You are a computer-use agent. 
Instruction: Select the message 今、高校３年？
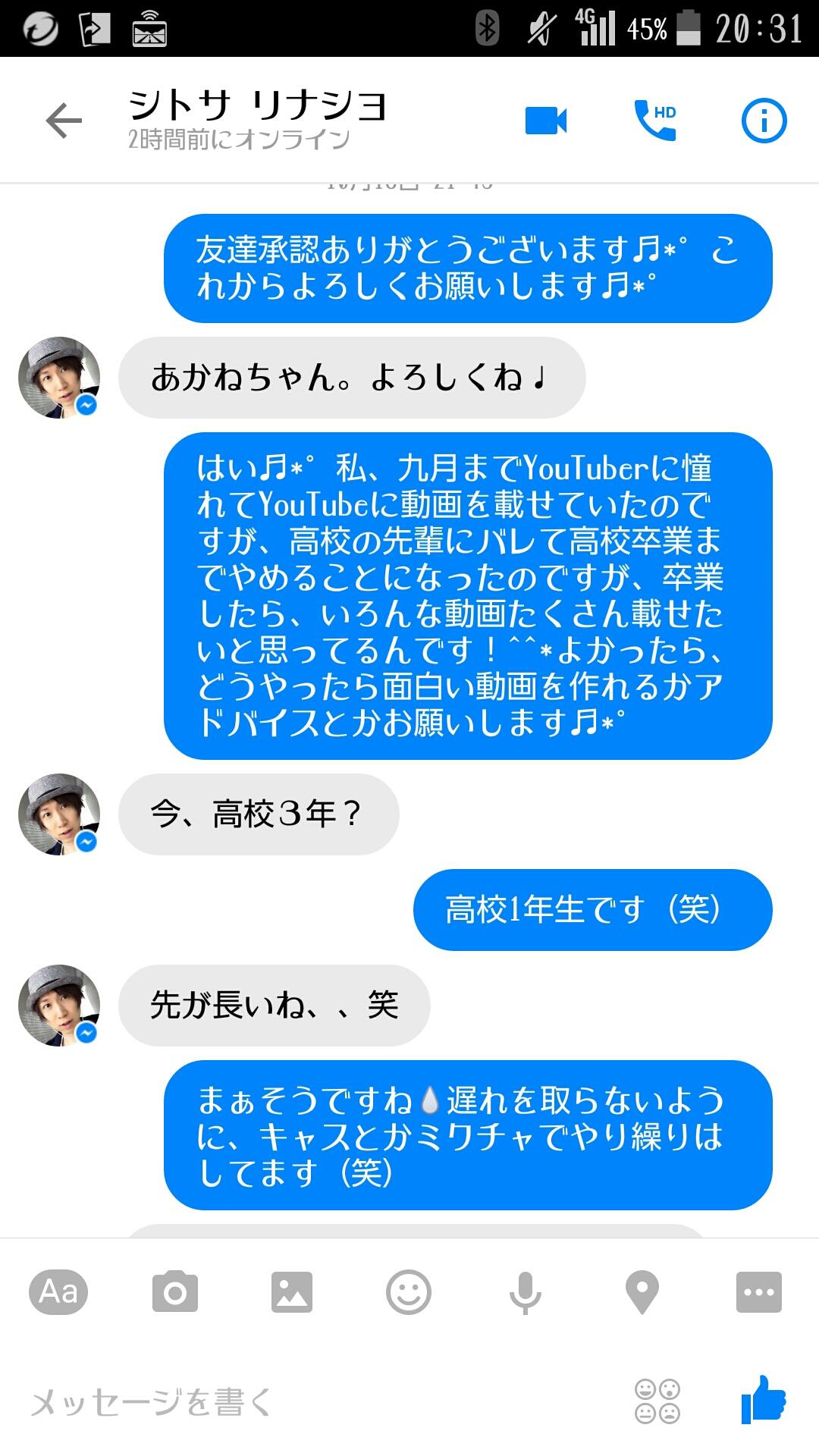(x=258, y=812)
